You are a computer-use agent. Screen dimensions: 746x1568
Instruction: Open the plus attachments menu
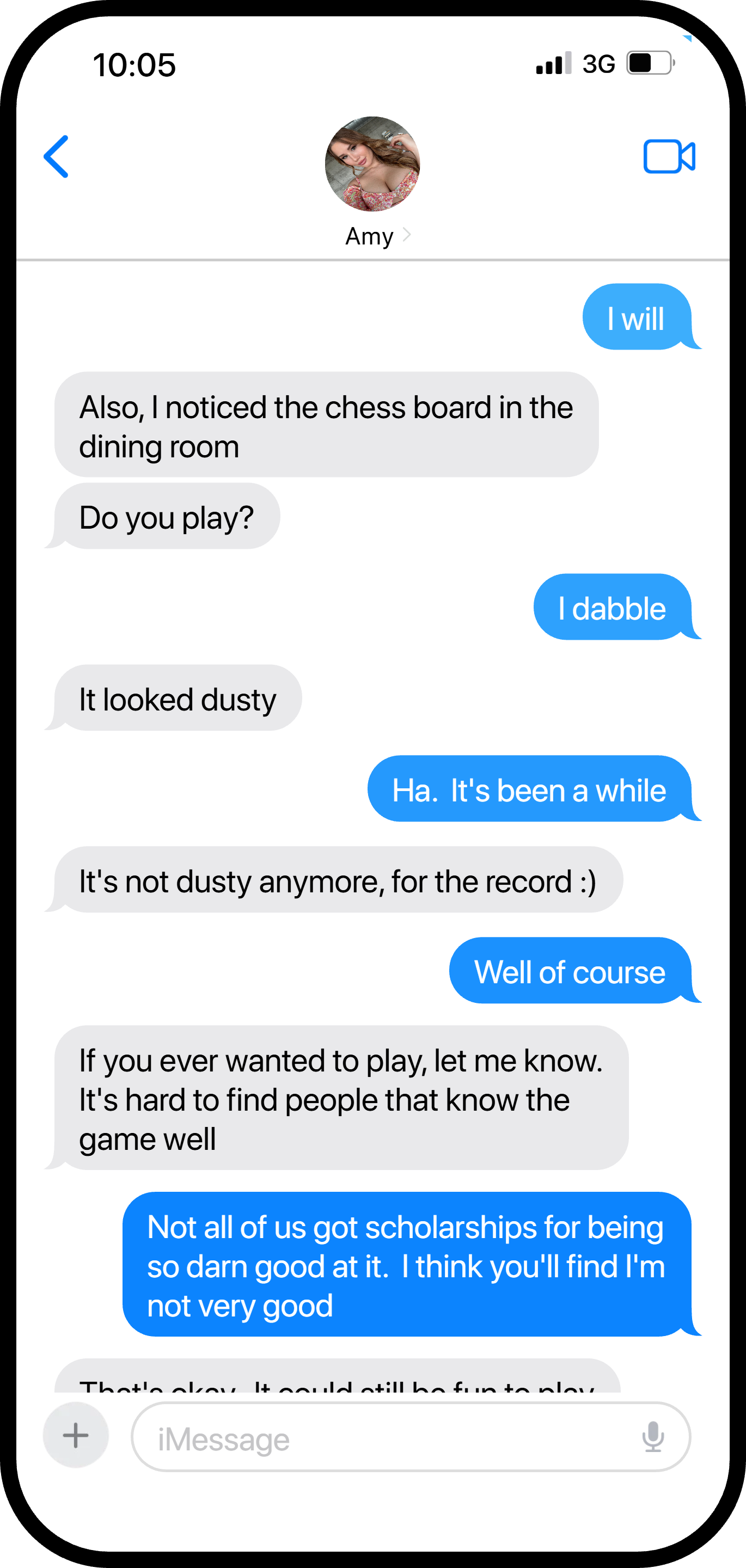76,1435
